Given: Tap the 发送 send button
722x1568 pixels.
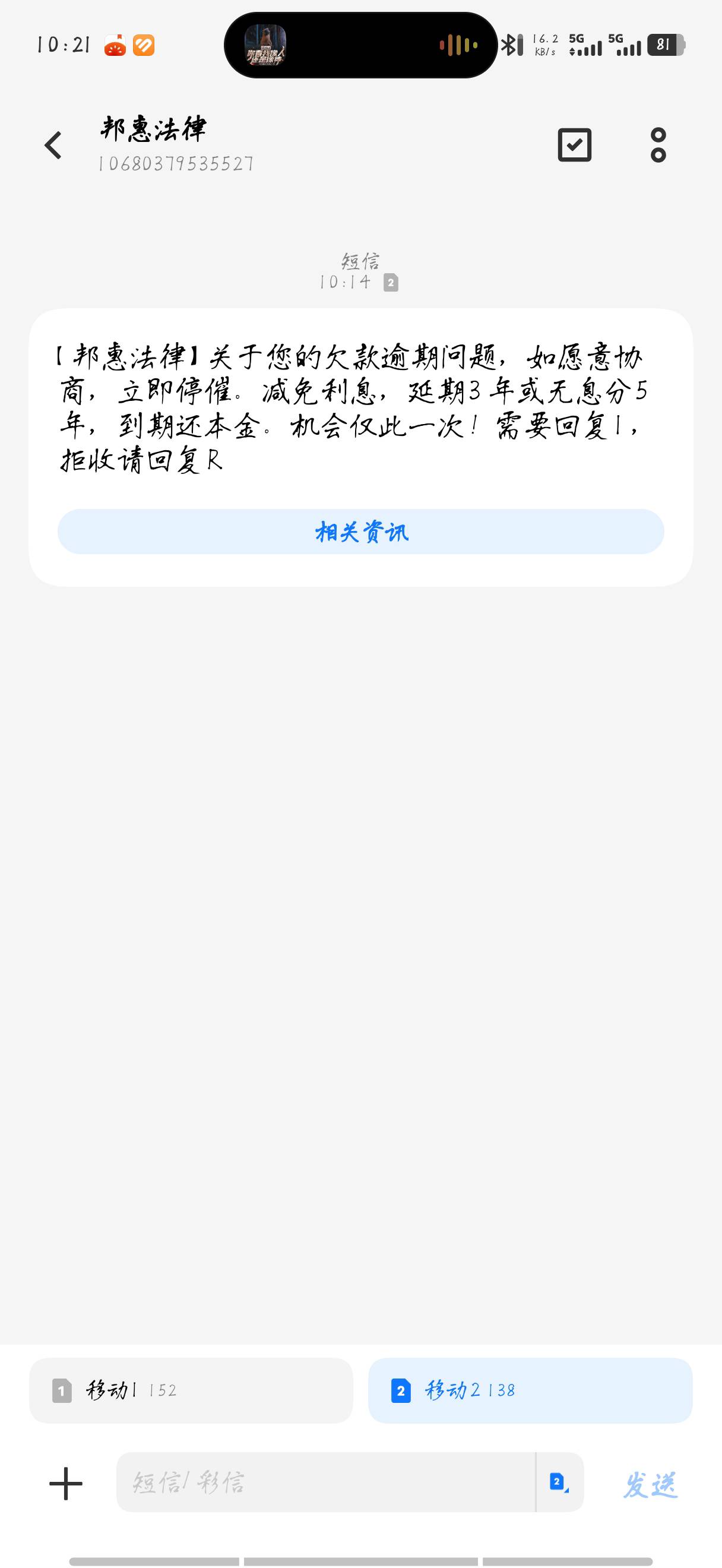Looking at the screenshot, I should pos(650,1484).
